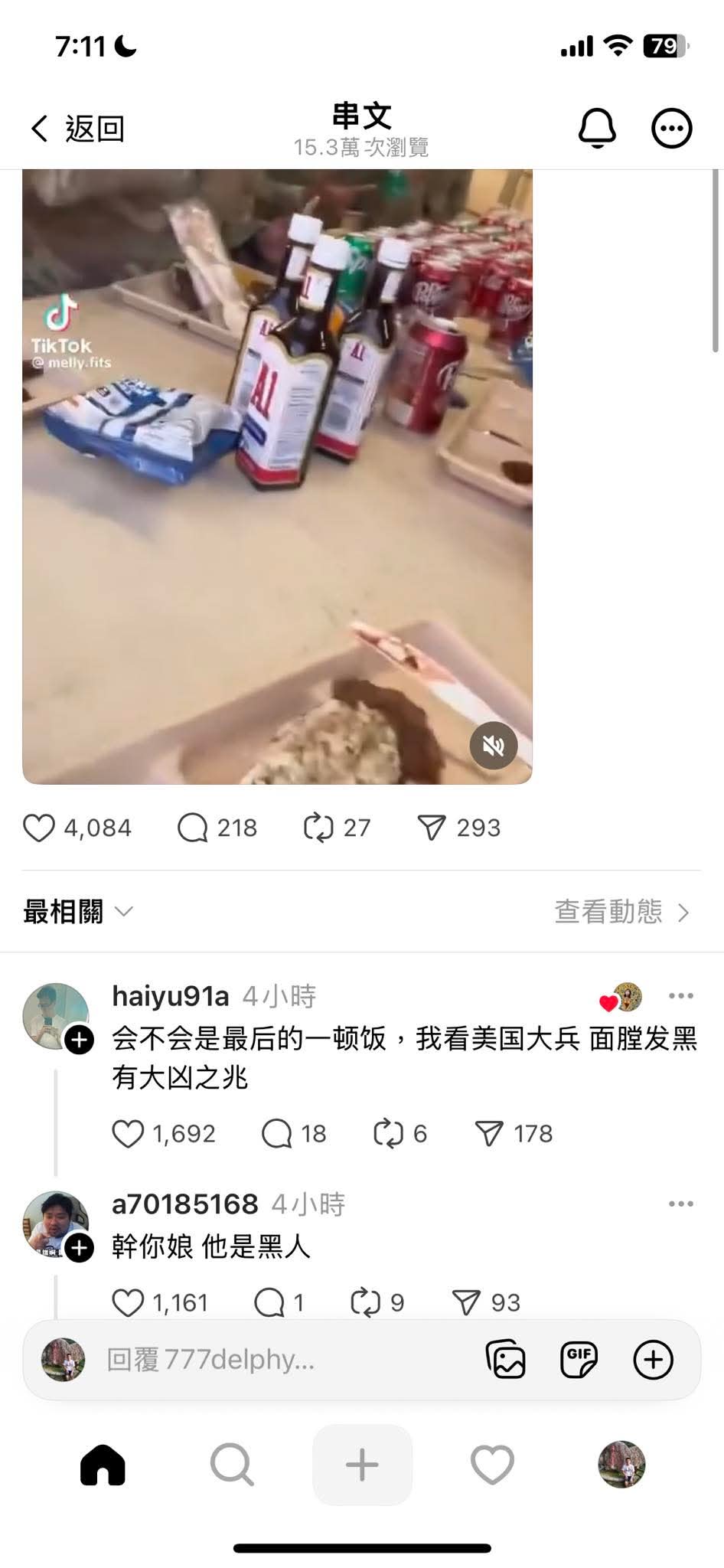Like a70185168's comment
The width and height of the screenshot is (724, 1568).
pyautogui.click(x=128, y=1302)
